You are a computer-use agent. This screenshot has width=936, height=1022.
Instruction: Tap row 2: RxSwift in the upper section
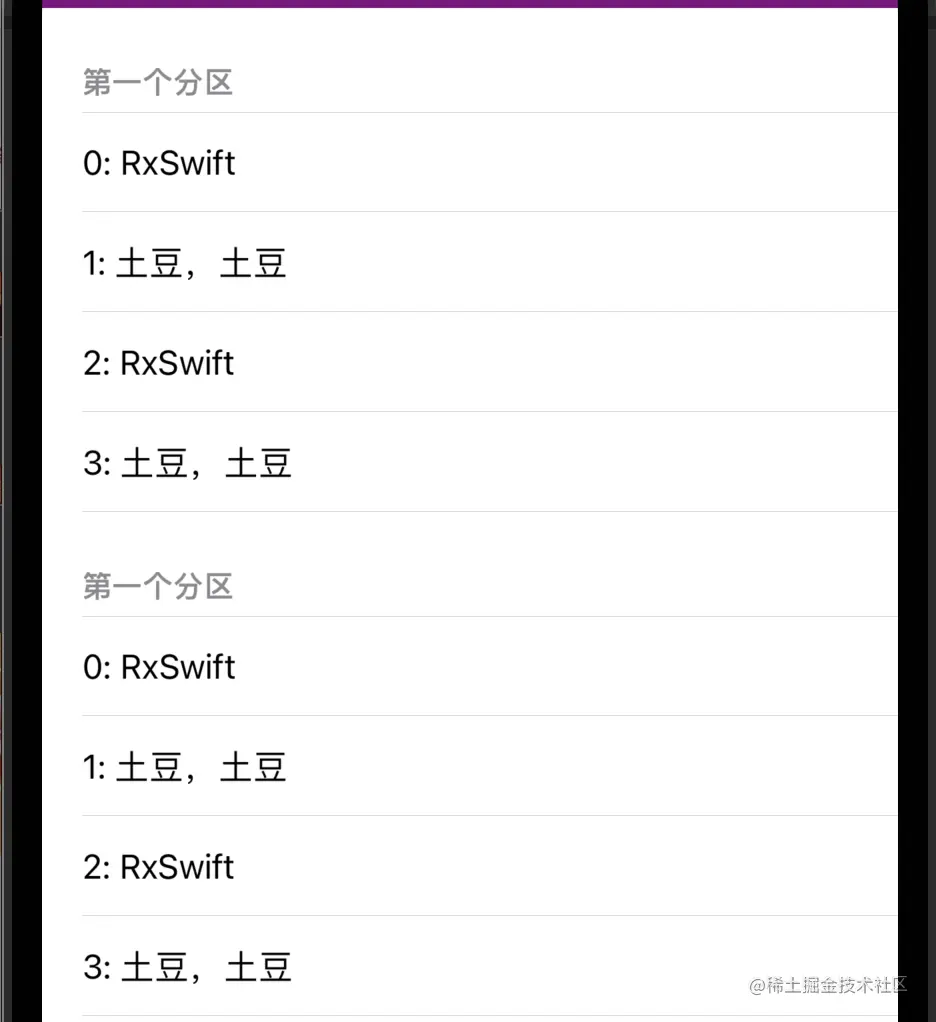point(160,363)
